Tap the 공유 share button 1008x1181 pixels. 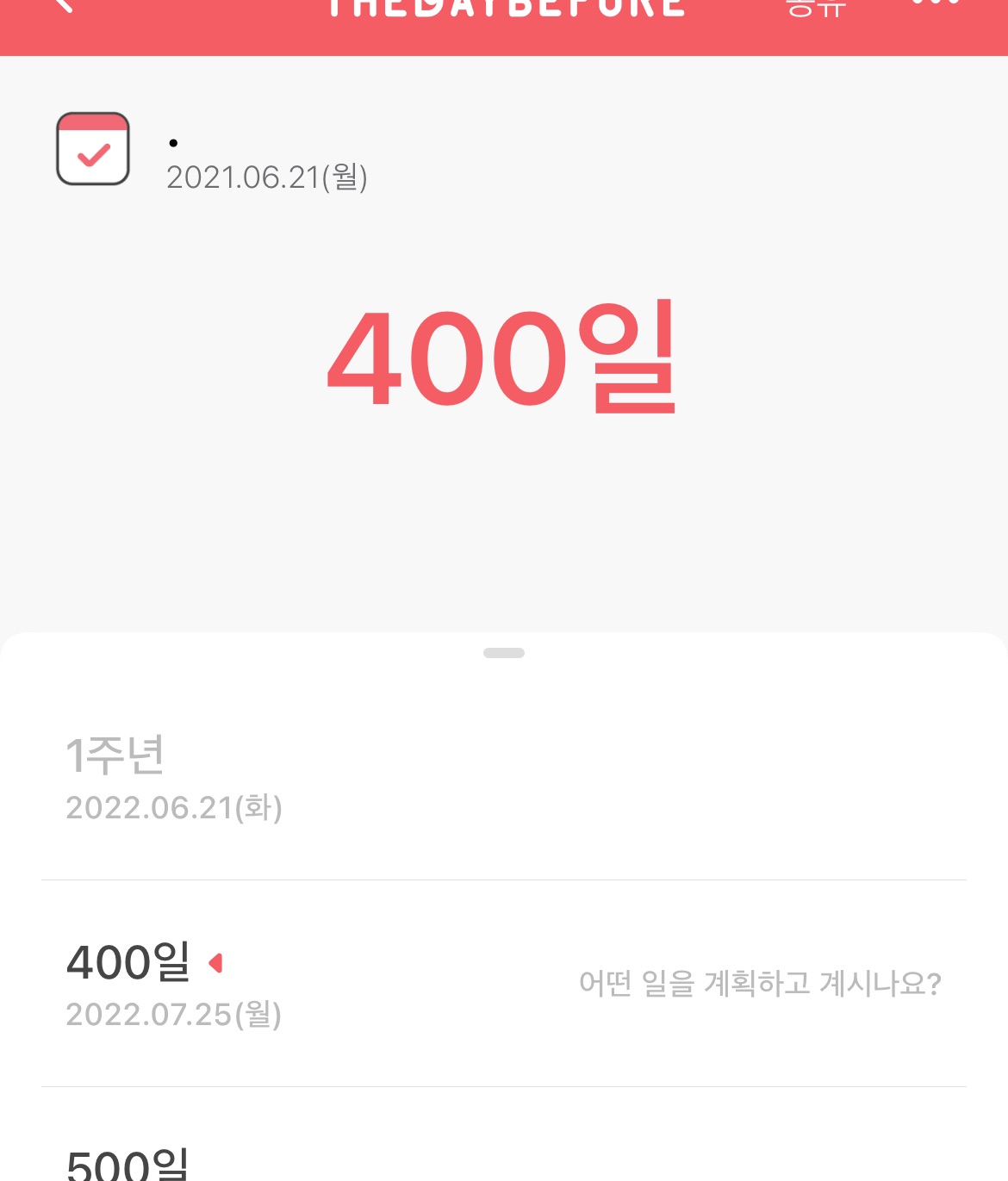coord(815,9)
